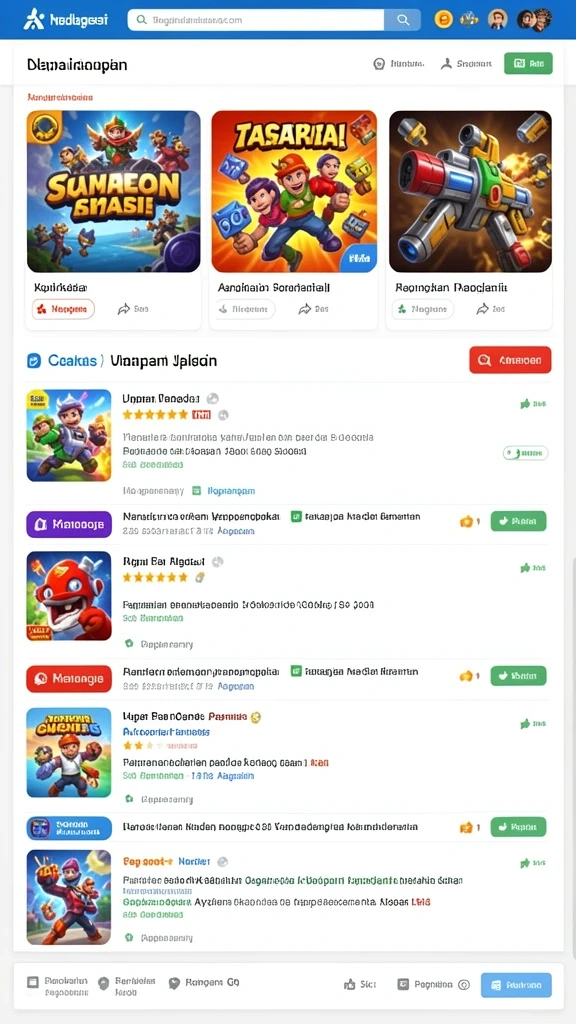Screen dimensions: 576x1024
Task: Tap the red button below the monster game
Action: (x=69, y=679)
